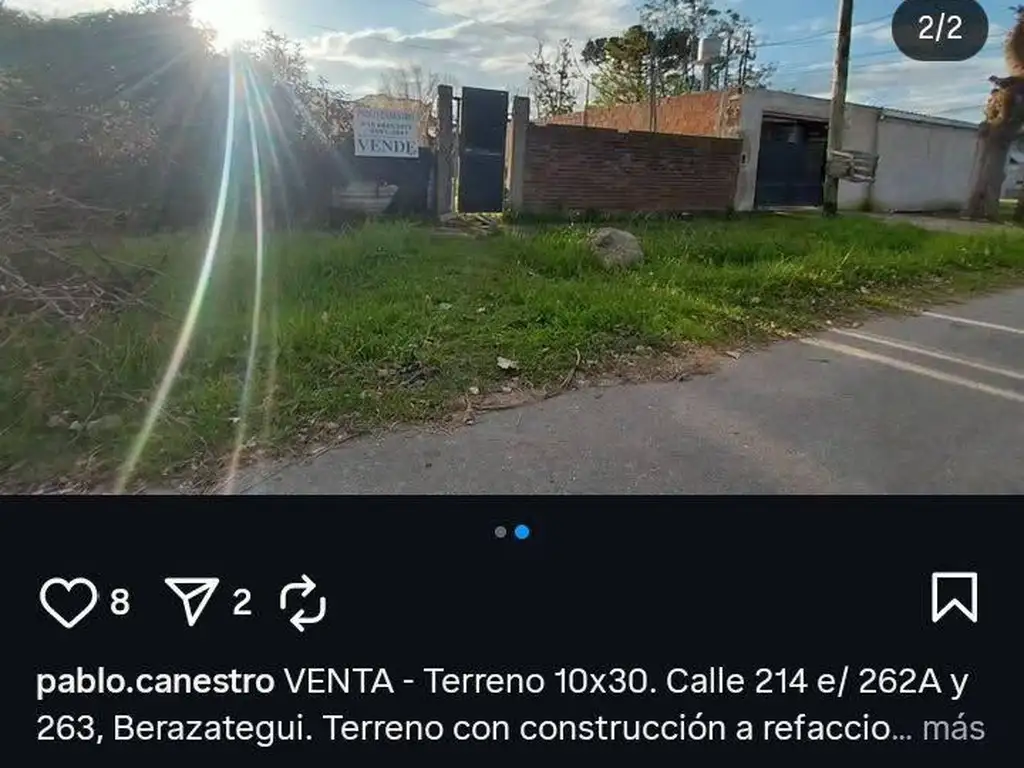Like the pablo.canestro post

coord(68,602)
